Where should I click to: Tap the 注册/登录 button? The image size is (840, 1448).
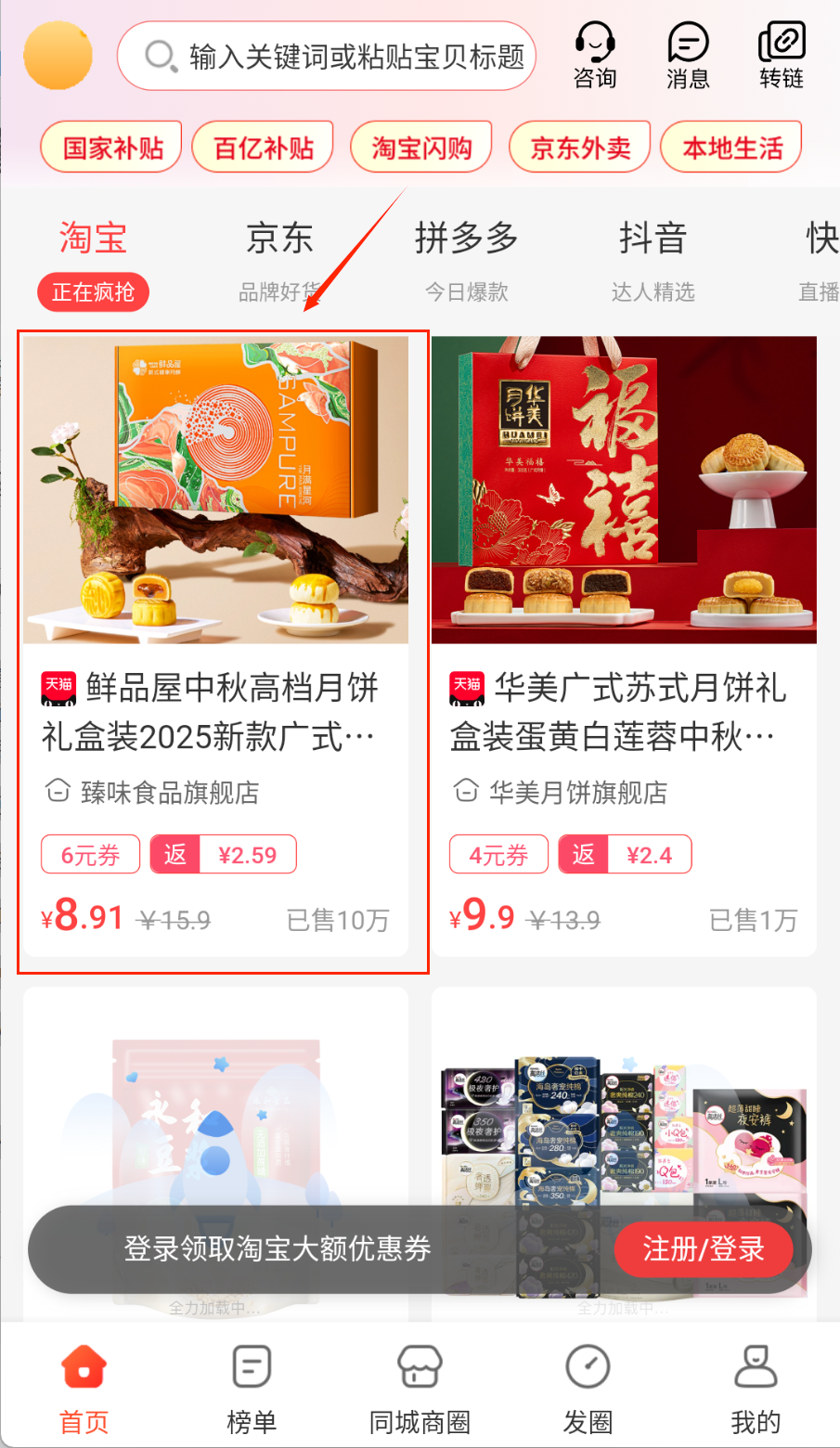703,1249
